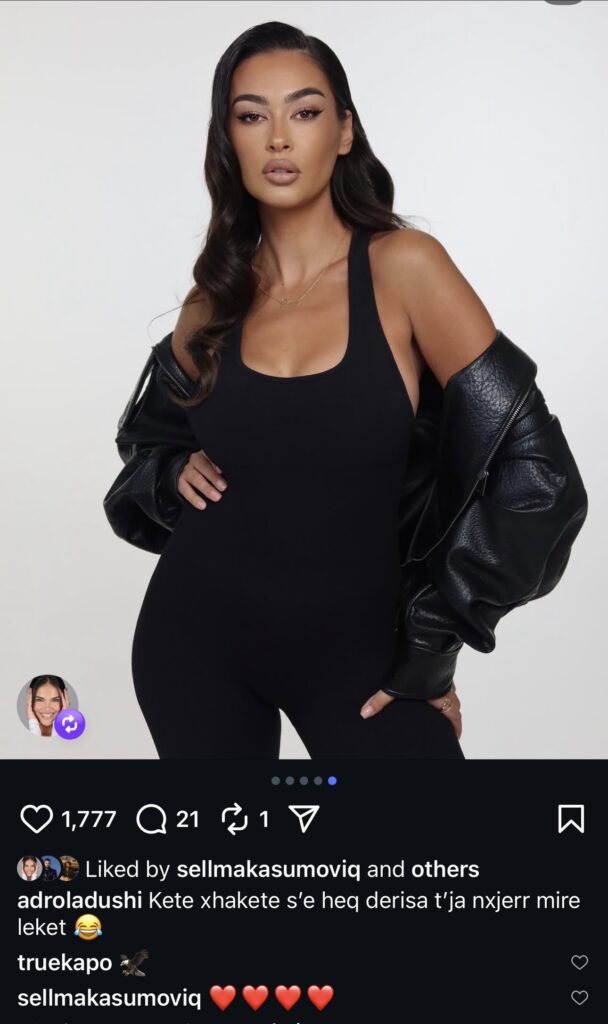608x1024 pixels.
Task: Like sellmakasumoviq's hearts comment
Action: [x=579, y=997]
